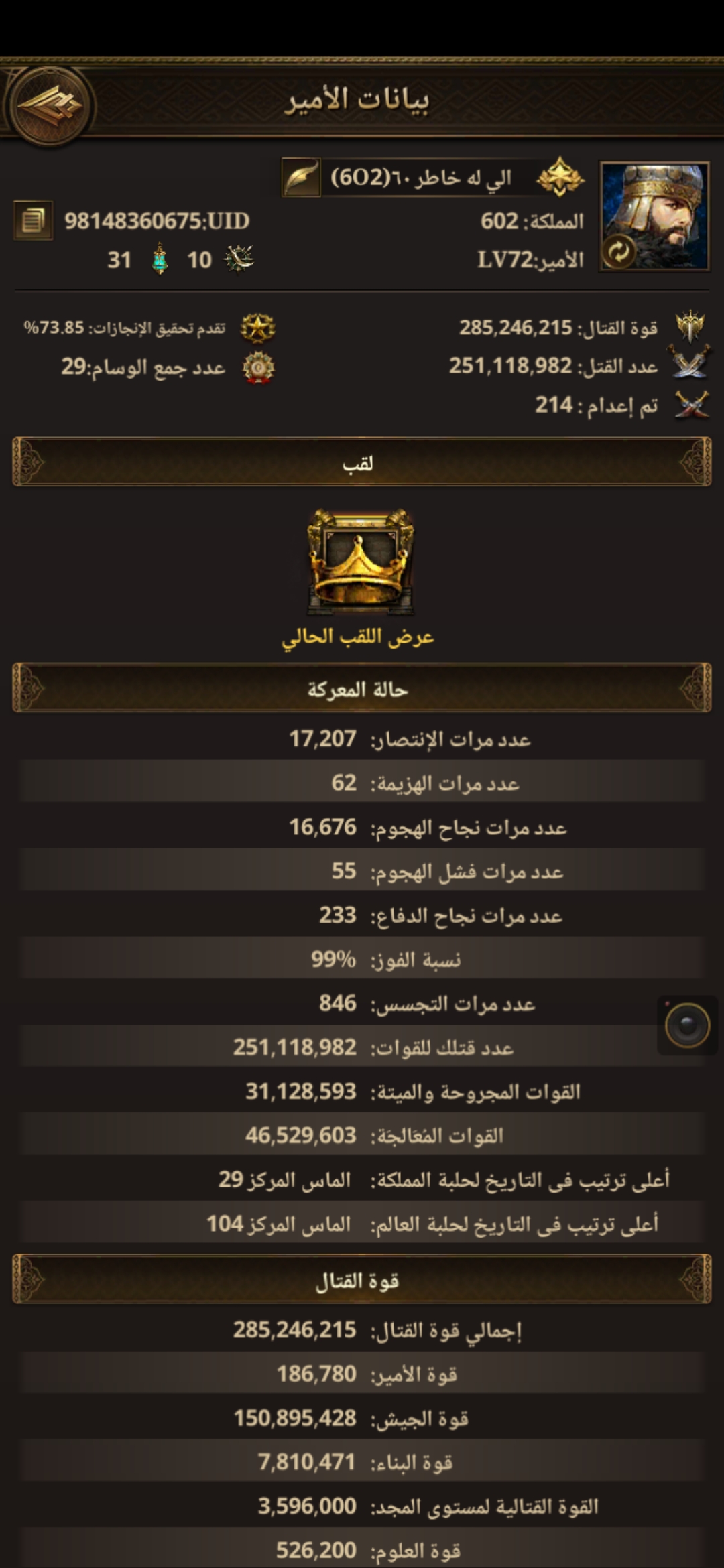The width and height of the screenshot is (724, 1568).
Task: Change the emir avatar
Action: [618, 253]
